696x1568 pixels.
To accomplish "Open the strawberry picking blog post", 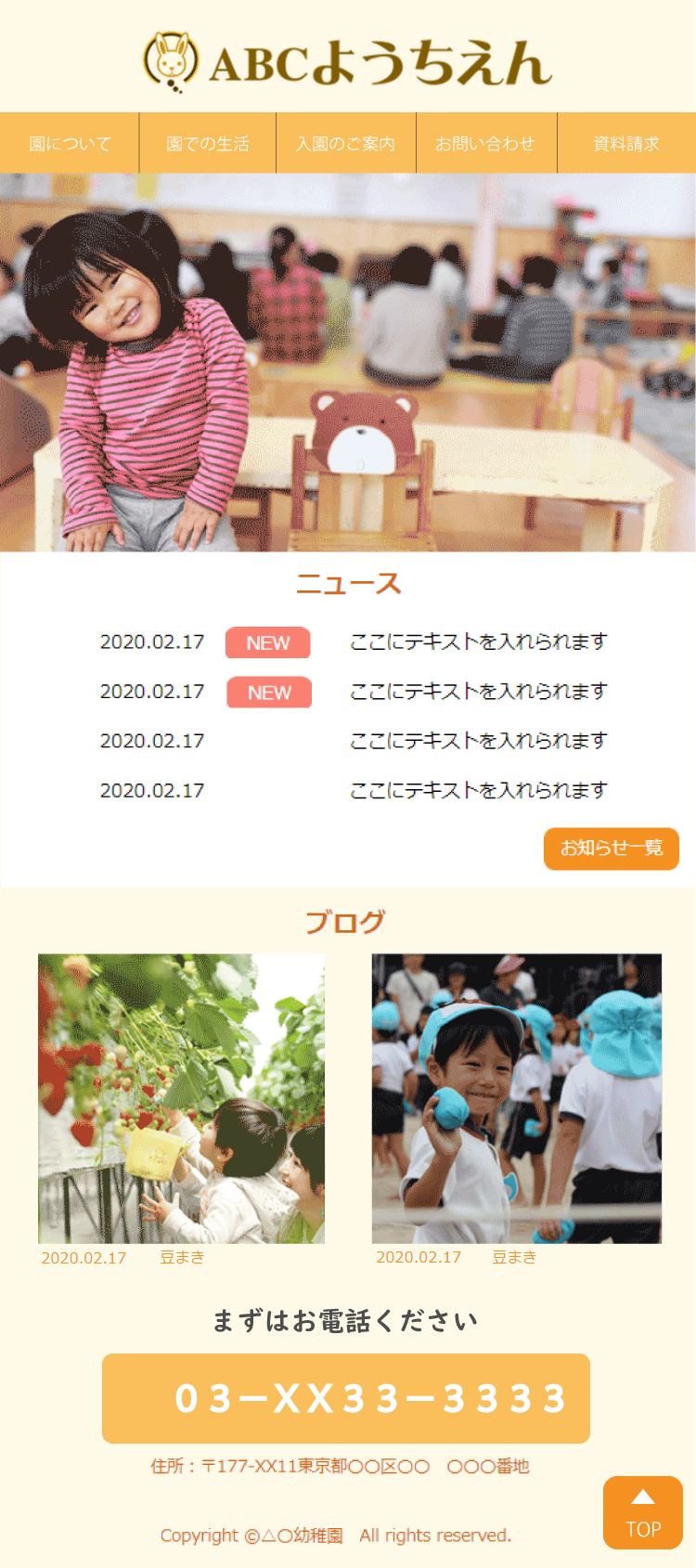I will (181, 1098).
